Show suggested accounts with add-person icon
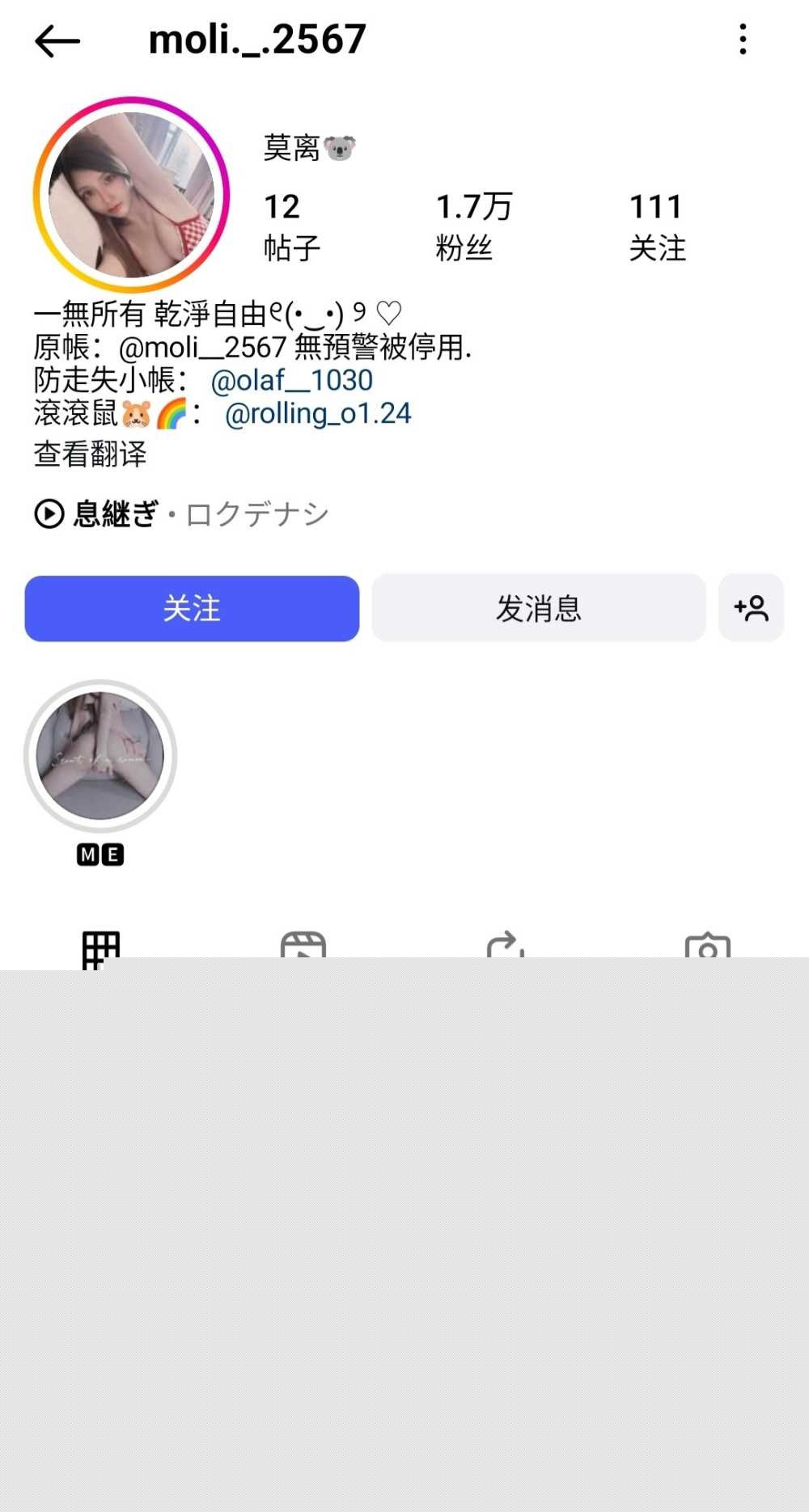 tap(751, 608)
